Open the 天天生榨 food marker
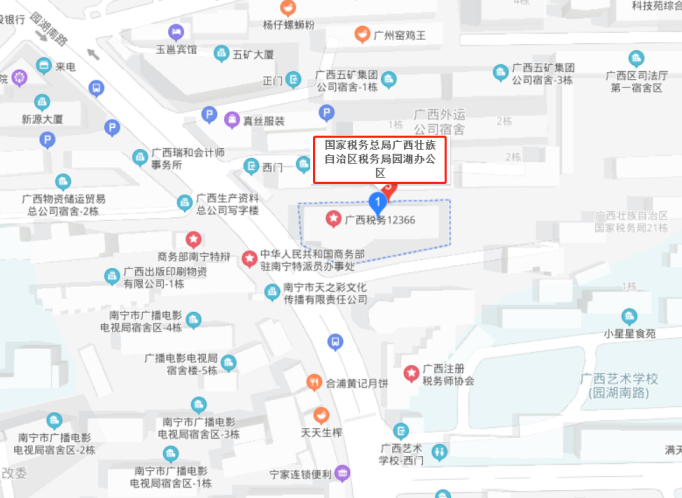This screenshot has height=498, width=682. [321, 414]
